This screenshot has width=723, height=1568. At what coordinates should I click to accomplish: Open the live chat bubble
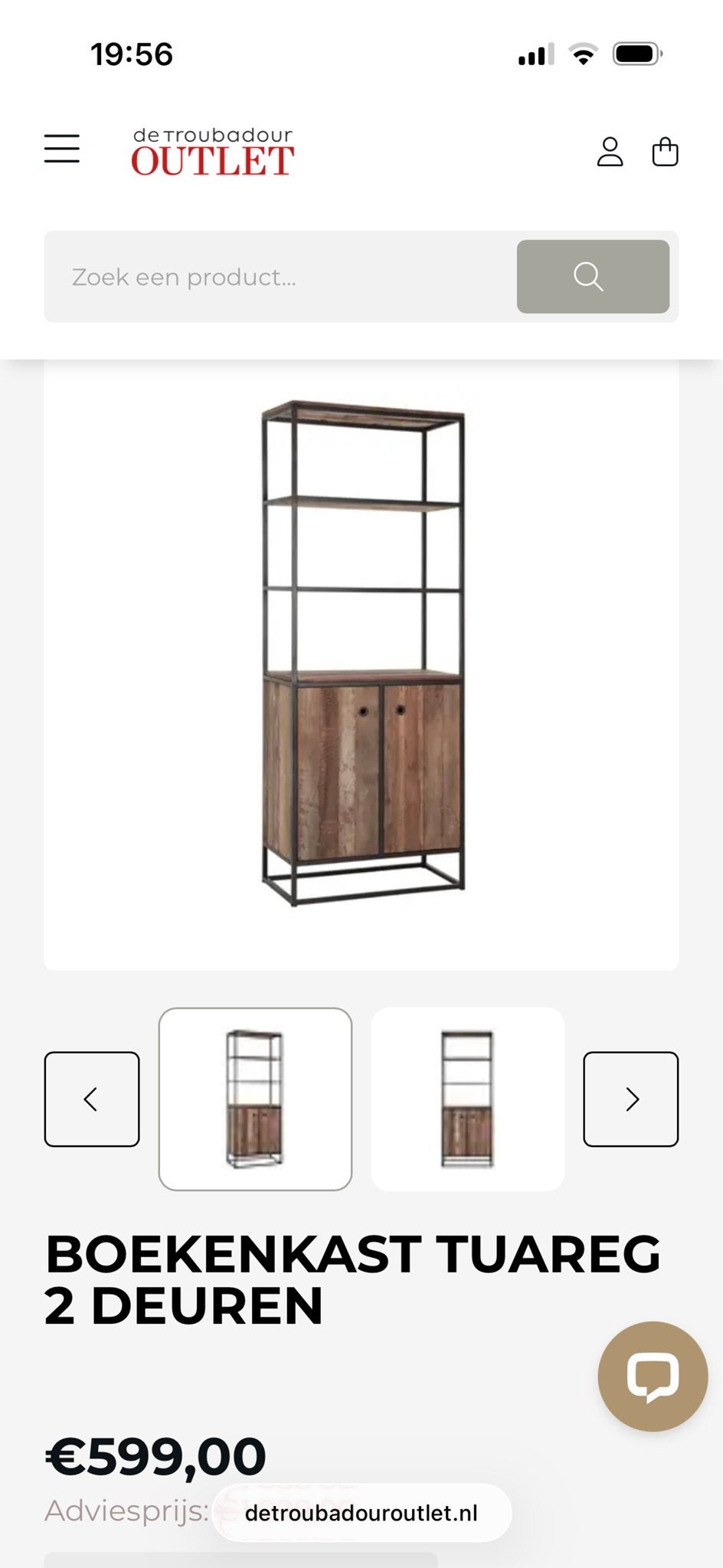tap(653, 1376)
